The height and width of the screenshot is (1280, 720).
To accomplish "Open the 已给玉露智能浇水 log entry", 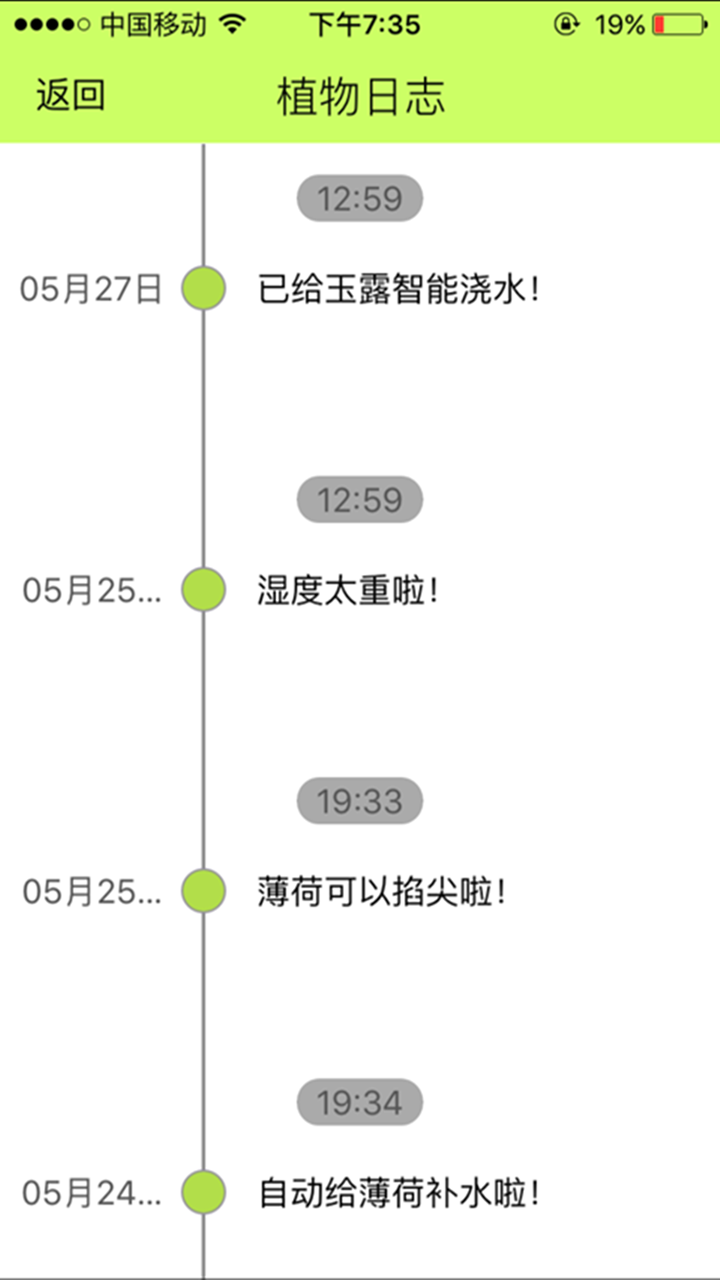I will click(398, 290).
